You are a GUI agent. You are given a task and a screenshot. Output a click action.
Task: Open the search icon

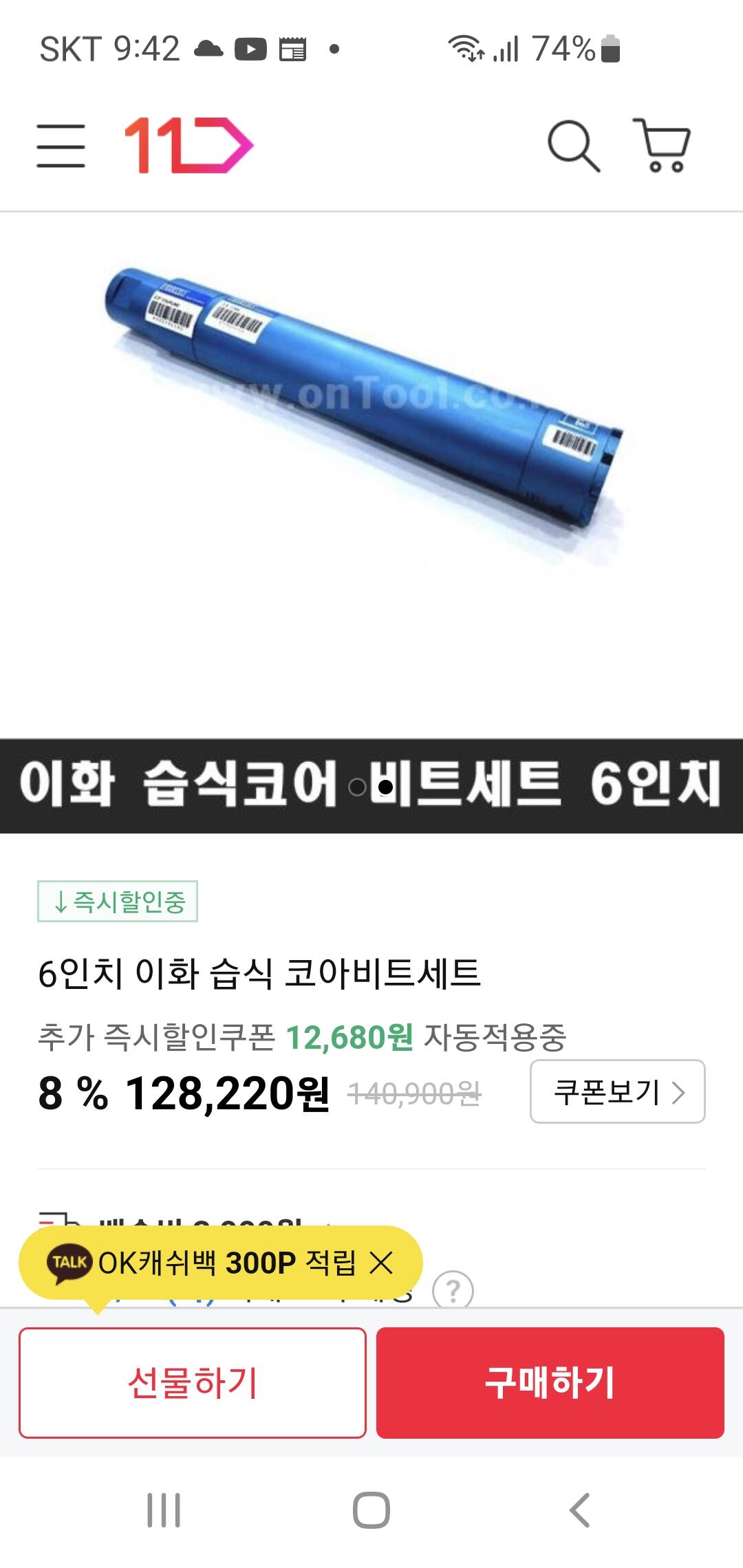point(574,146)
